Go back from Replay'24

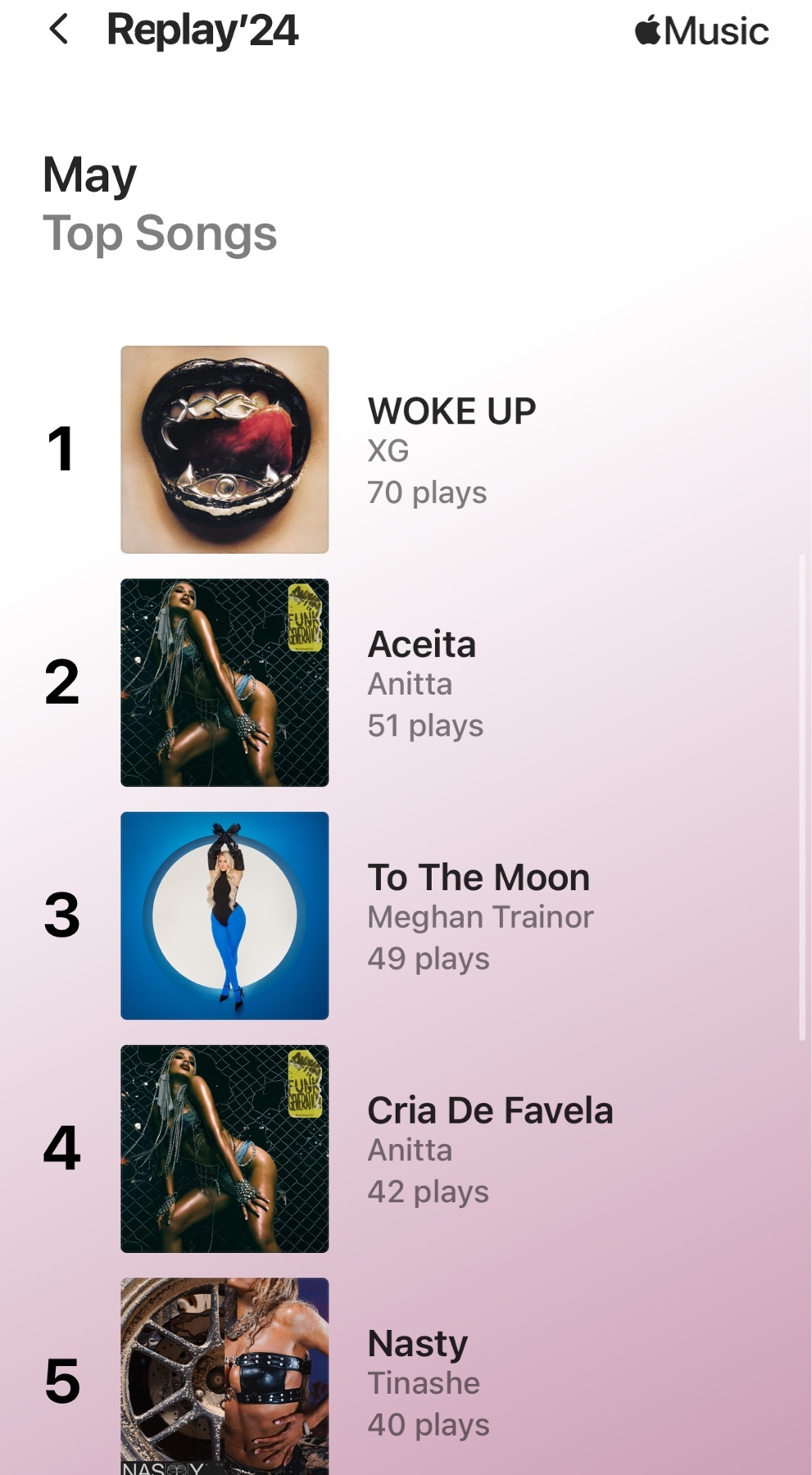[59, 29]
